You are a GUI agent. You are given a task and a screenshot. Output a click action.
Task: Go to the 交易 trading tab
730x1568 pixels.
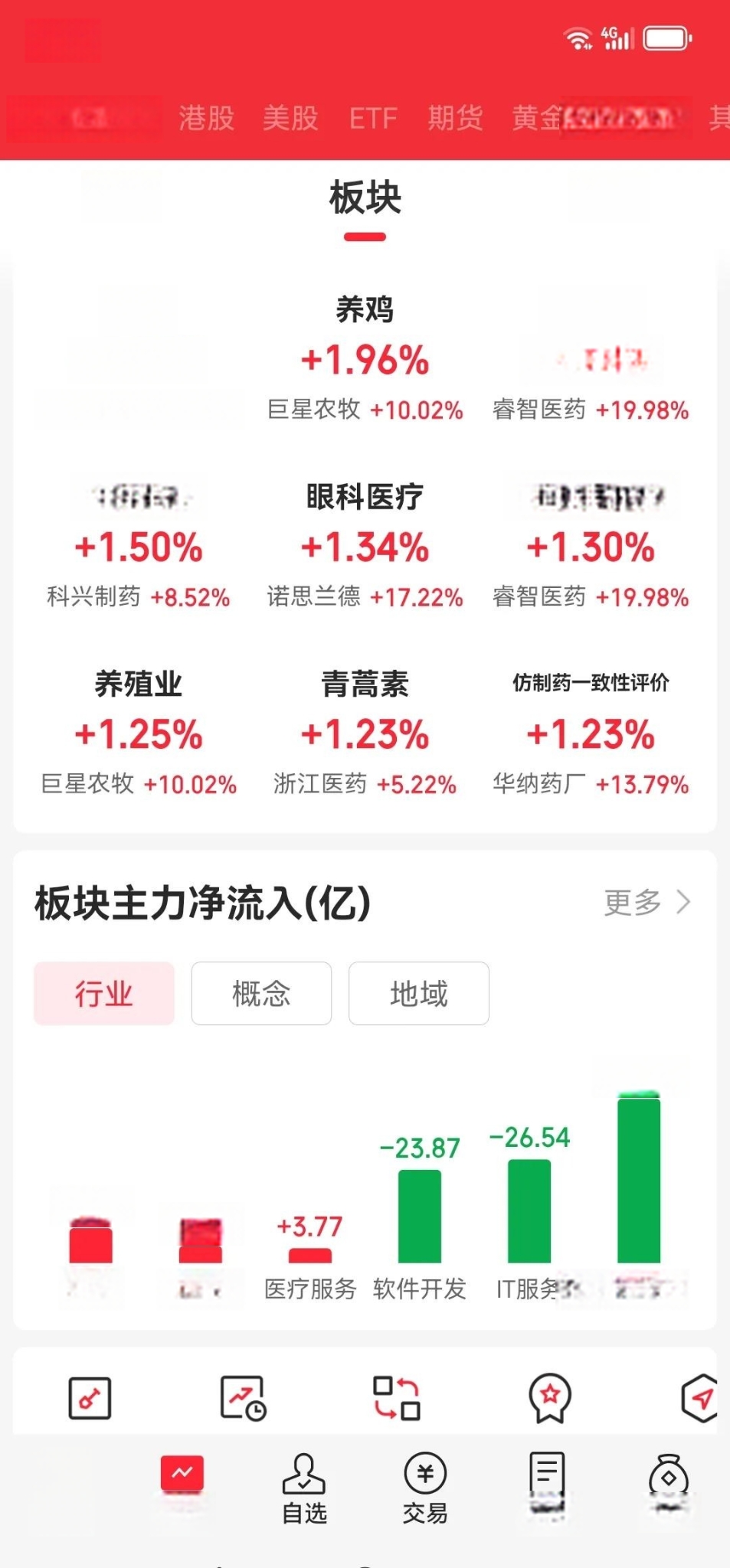tap(425, 1489)
